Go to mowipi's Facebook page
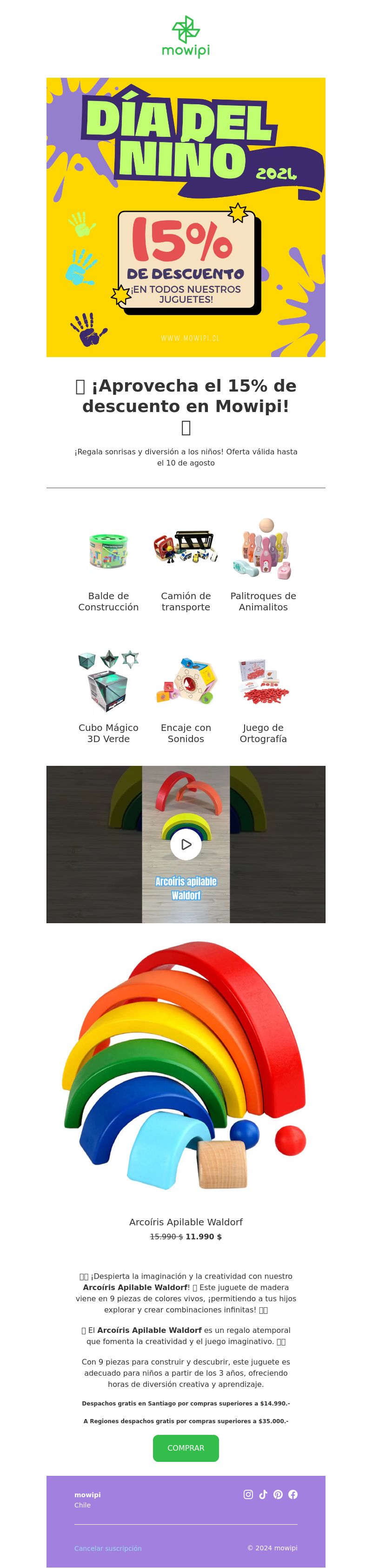This screenshot has width=372, height=1568. (x=293, y=1494)
